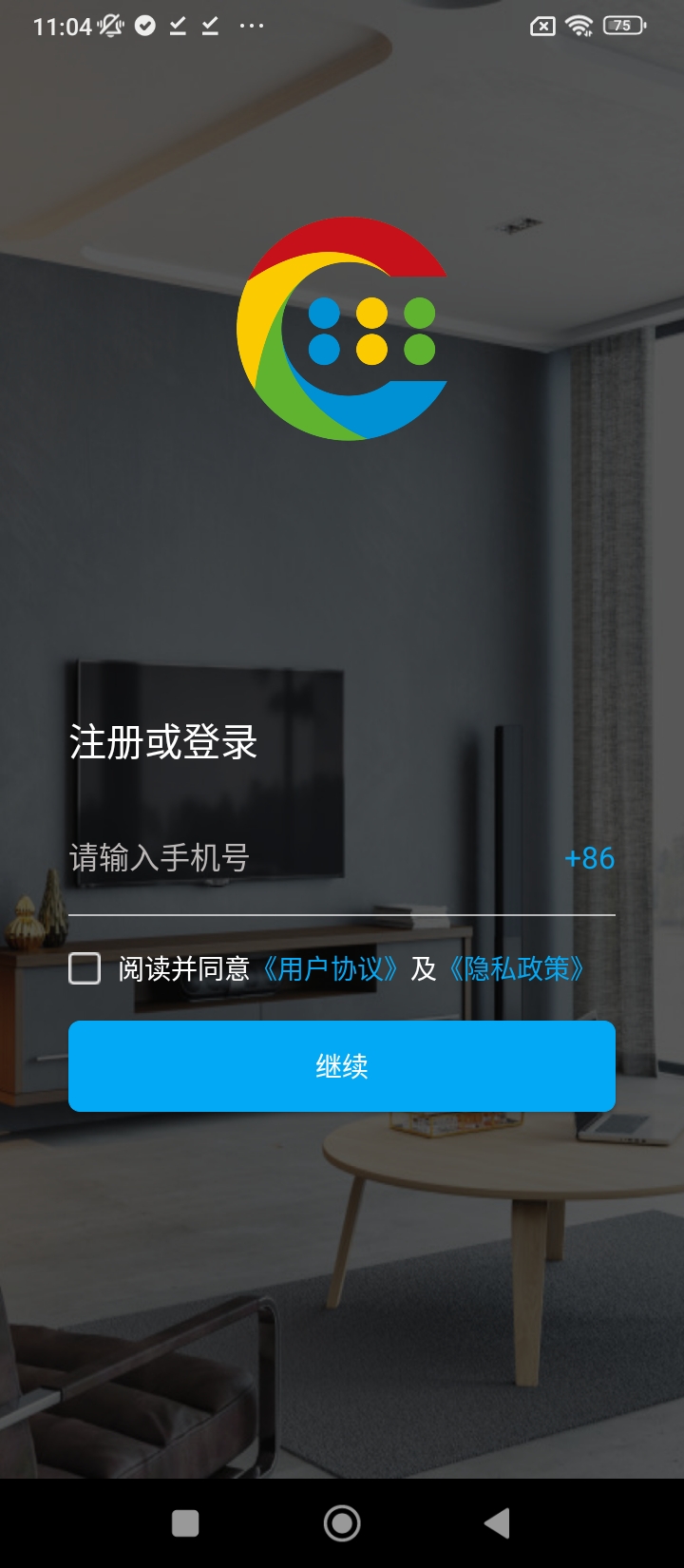
Task: Go back using the system back button
Action: tap(497, 1523)
